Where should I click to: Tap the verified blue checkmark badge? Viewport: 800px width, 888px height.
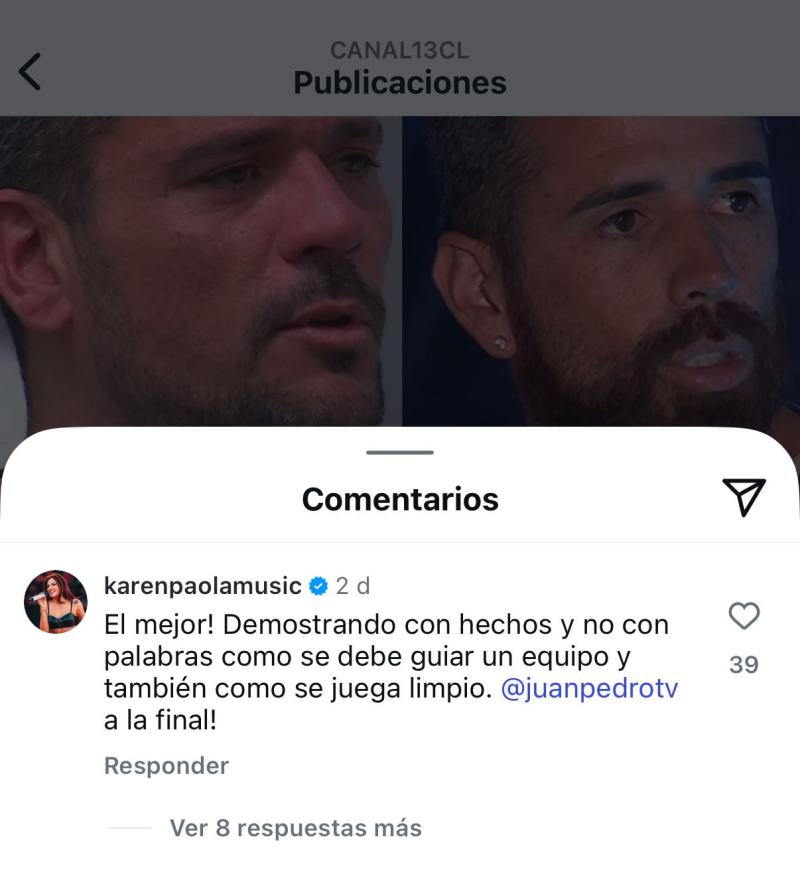click(318, 588)
